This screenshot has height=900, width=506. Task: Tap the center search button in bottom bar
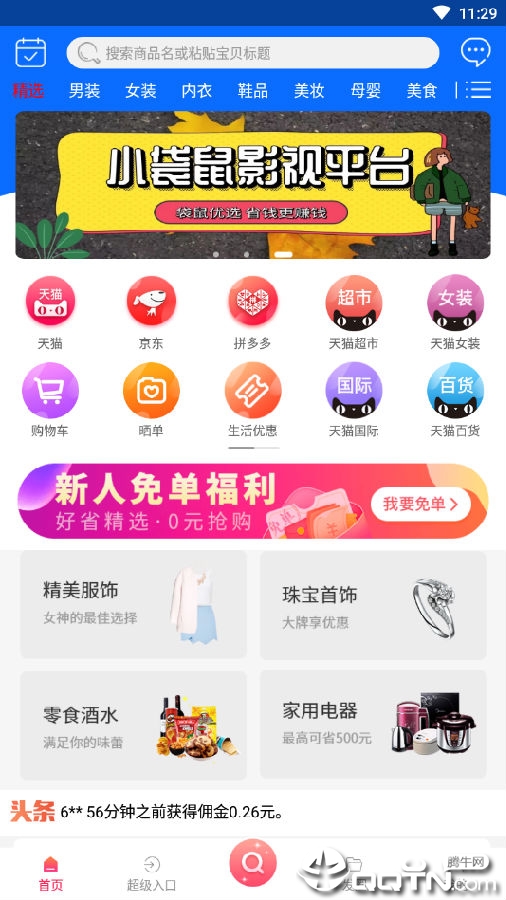coord(253,862)
